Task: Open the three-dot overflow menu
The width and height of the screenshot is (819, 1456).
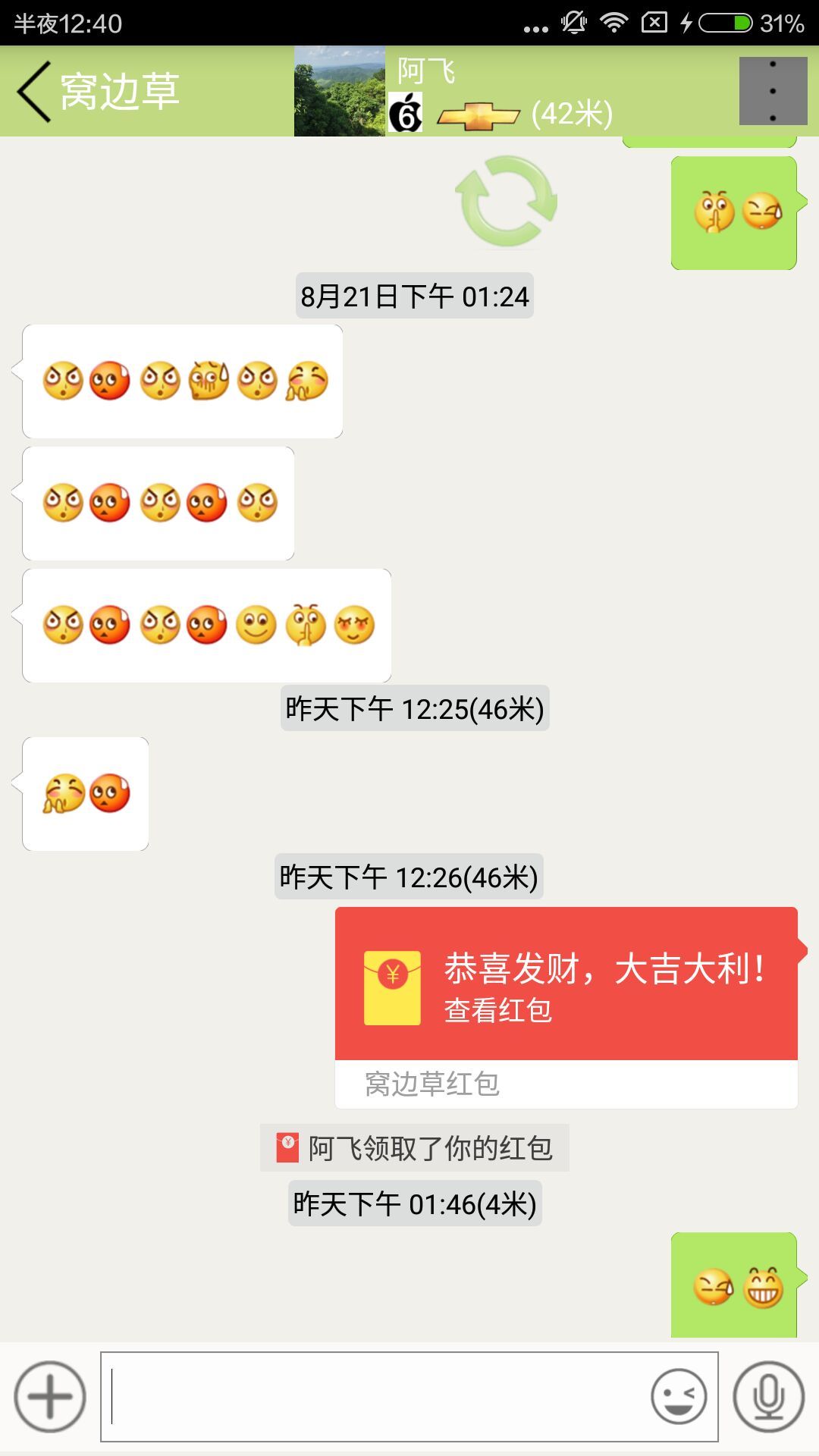Action: point(773,91)
